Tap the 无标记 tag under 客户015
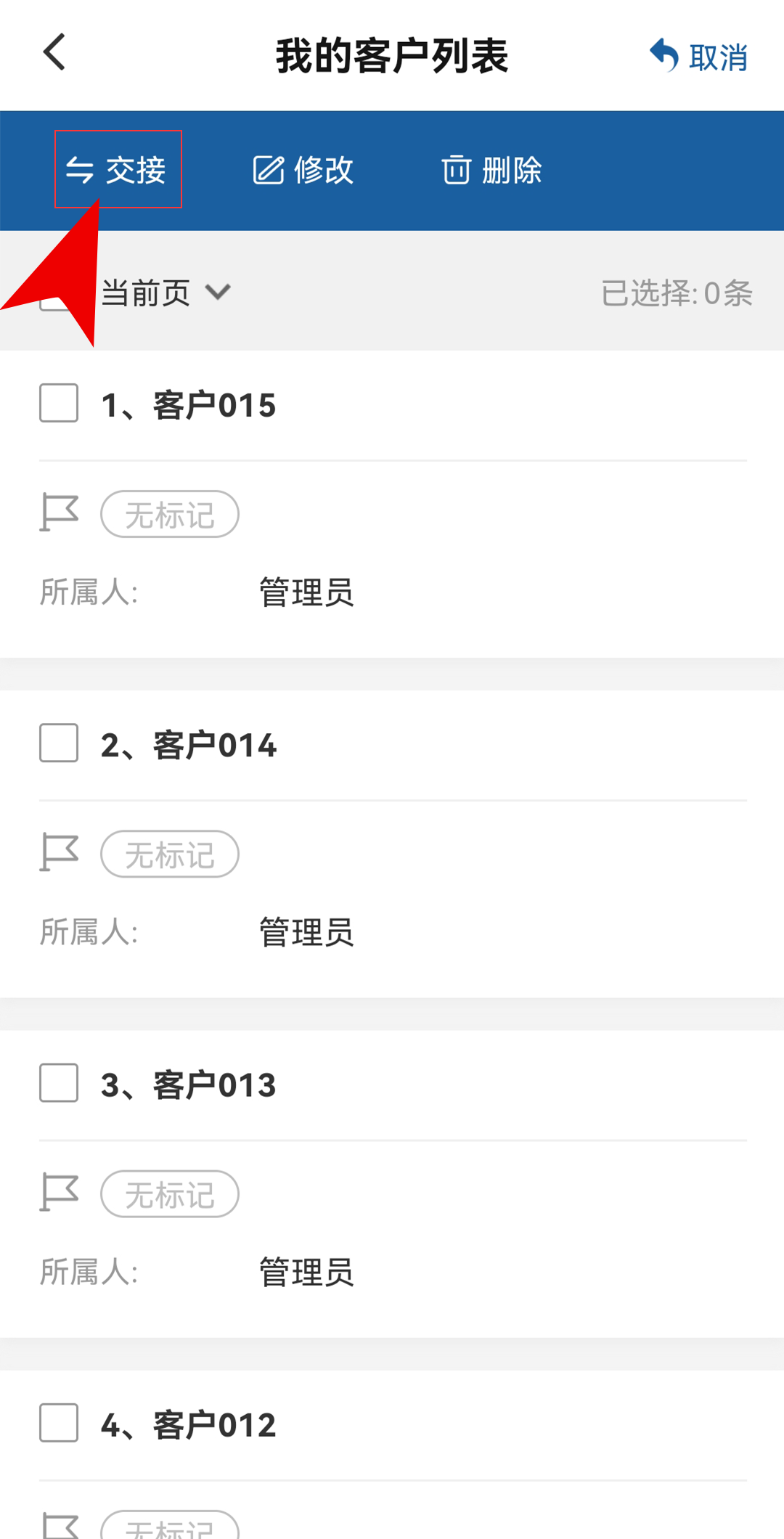Image resolution: width=784 pixels, height=1539 pixels. [170, 515]
